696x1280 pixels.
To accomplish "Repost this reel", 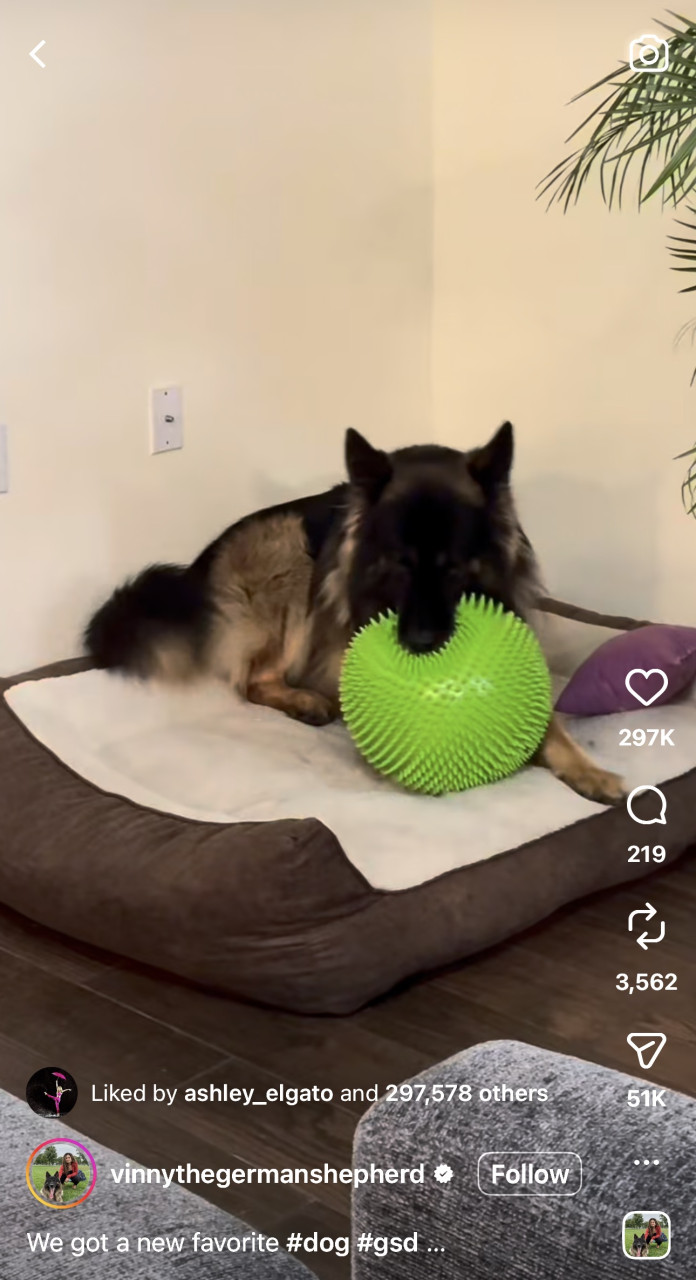I will point(646,926).
